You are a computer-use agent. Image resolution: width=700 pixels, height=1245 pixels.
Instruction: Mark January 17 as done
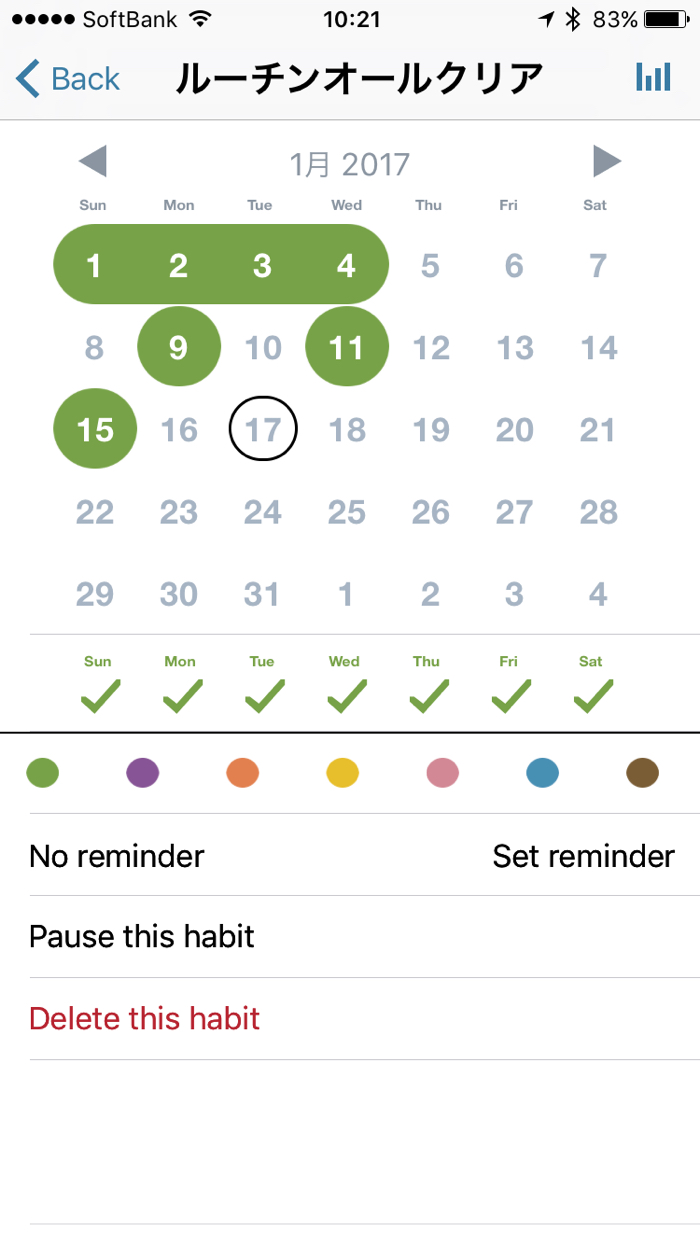tap(263, 430)
